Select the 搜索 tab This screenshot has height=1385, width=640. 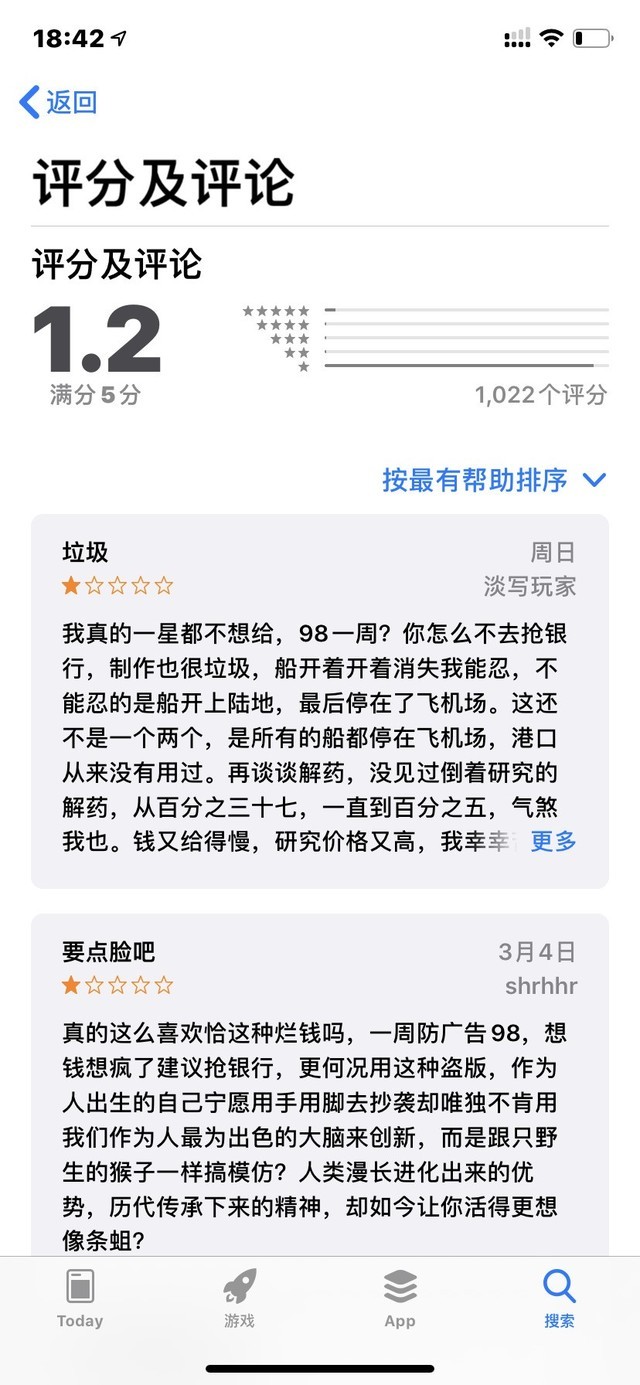pyautogui.click(x=559, y=1298)
